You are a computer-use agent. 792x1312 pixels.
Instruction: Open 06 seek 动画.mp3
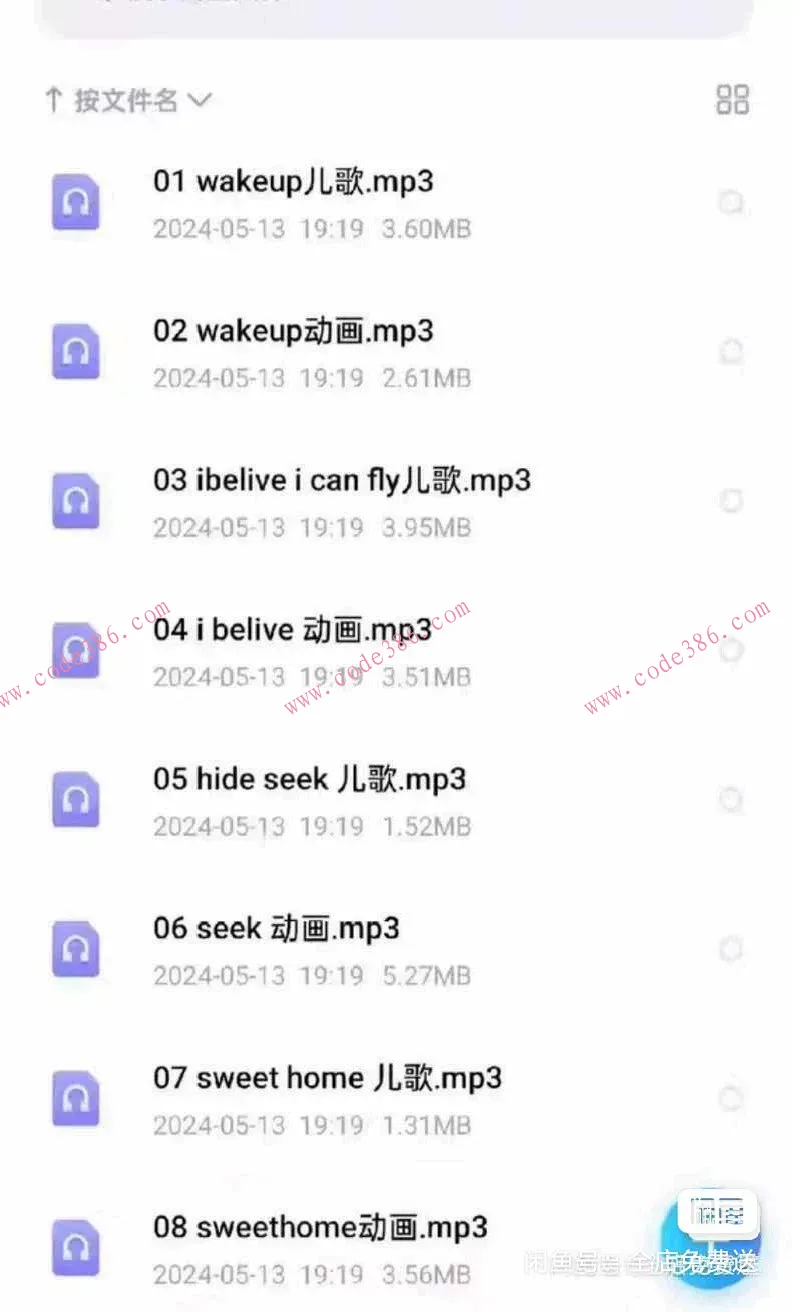click(276, 928)
